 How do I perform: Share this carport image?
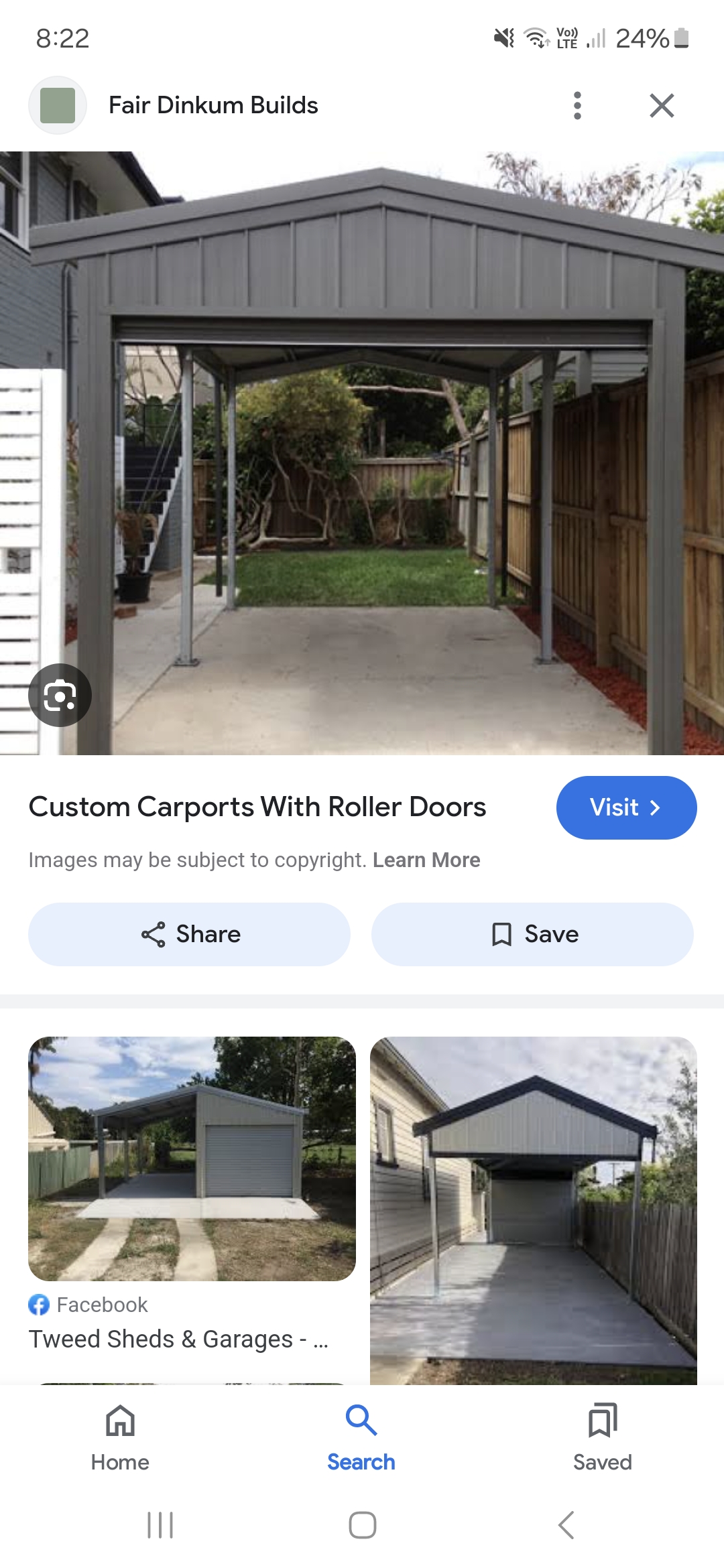click(x=189, y=934)
